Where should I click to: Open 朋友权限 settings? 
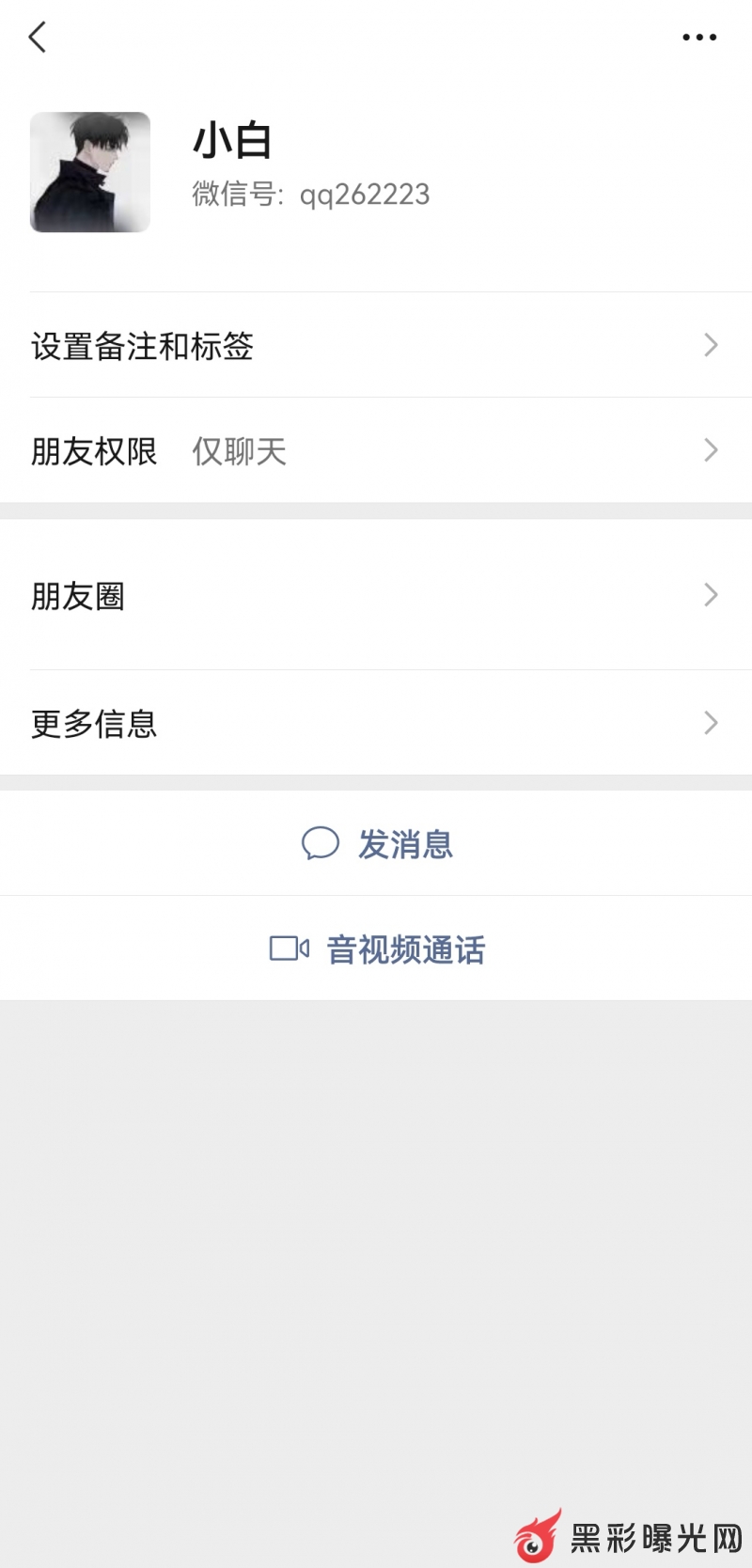pos(376,451)
